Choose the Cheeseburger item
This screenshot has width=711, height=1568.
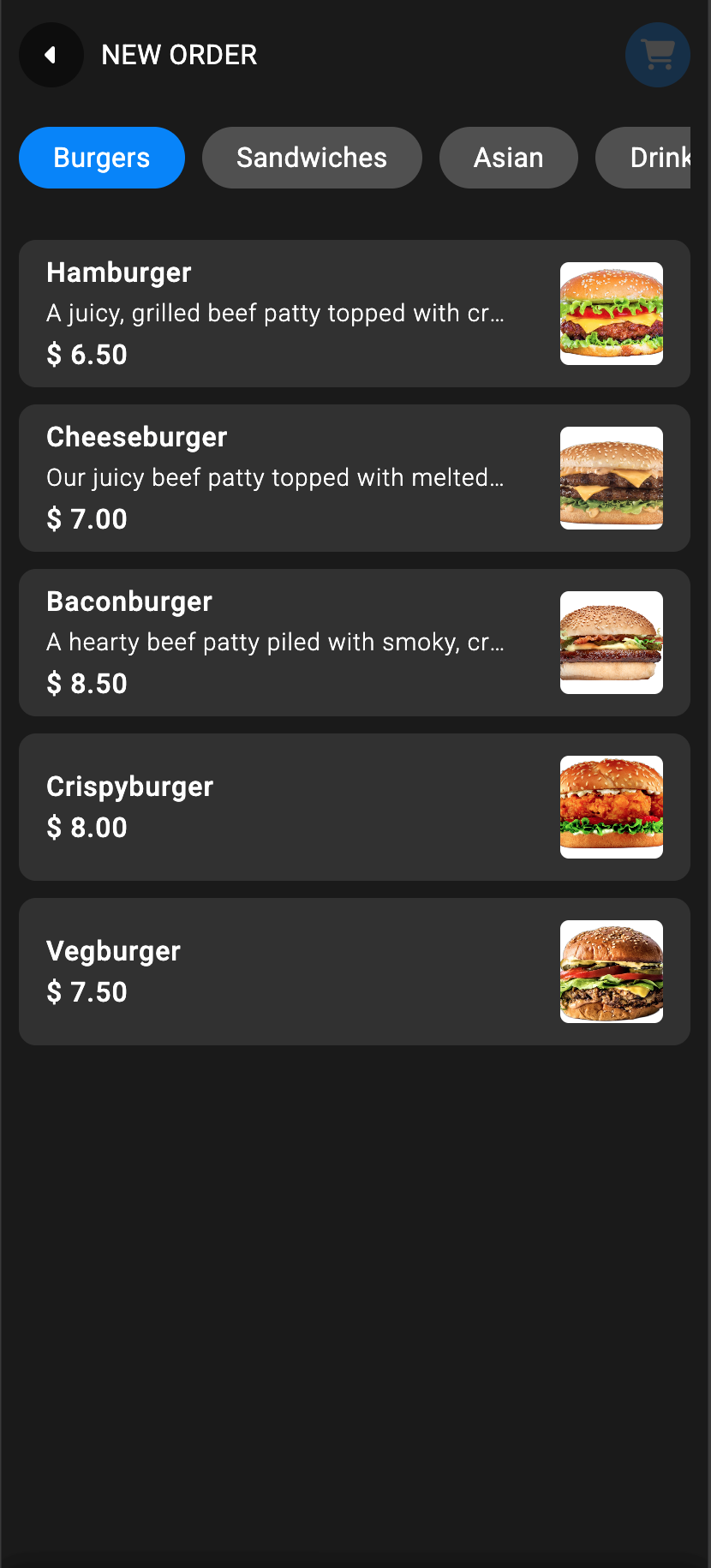(x=355, y=478)
